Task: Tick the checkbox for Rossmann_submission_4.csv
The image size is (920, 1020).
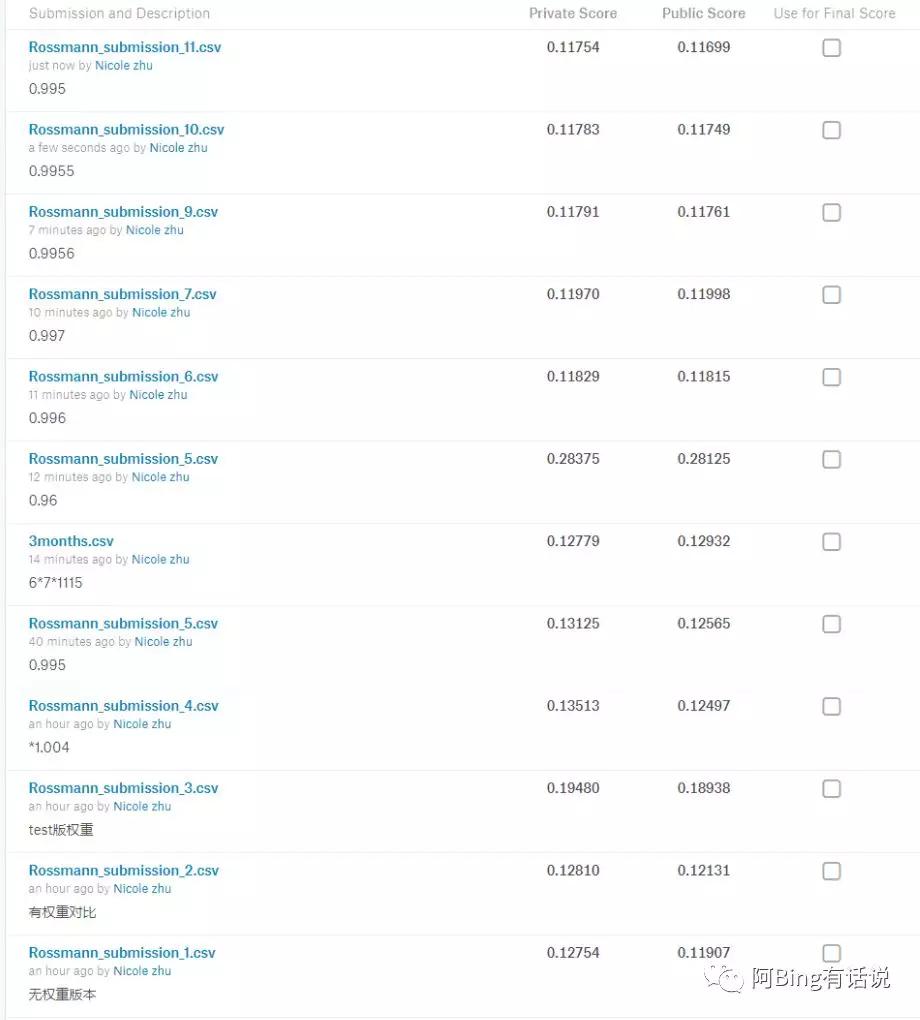Action: coord(831,706)
